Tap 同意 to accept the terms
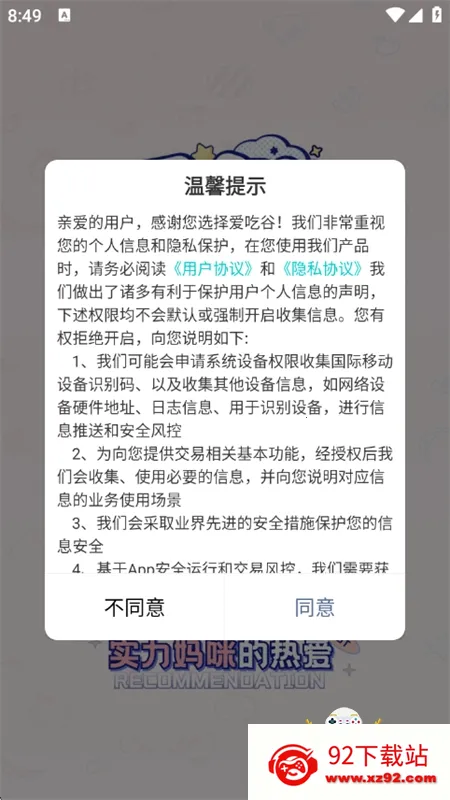 [x=315, y=607]
